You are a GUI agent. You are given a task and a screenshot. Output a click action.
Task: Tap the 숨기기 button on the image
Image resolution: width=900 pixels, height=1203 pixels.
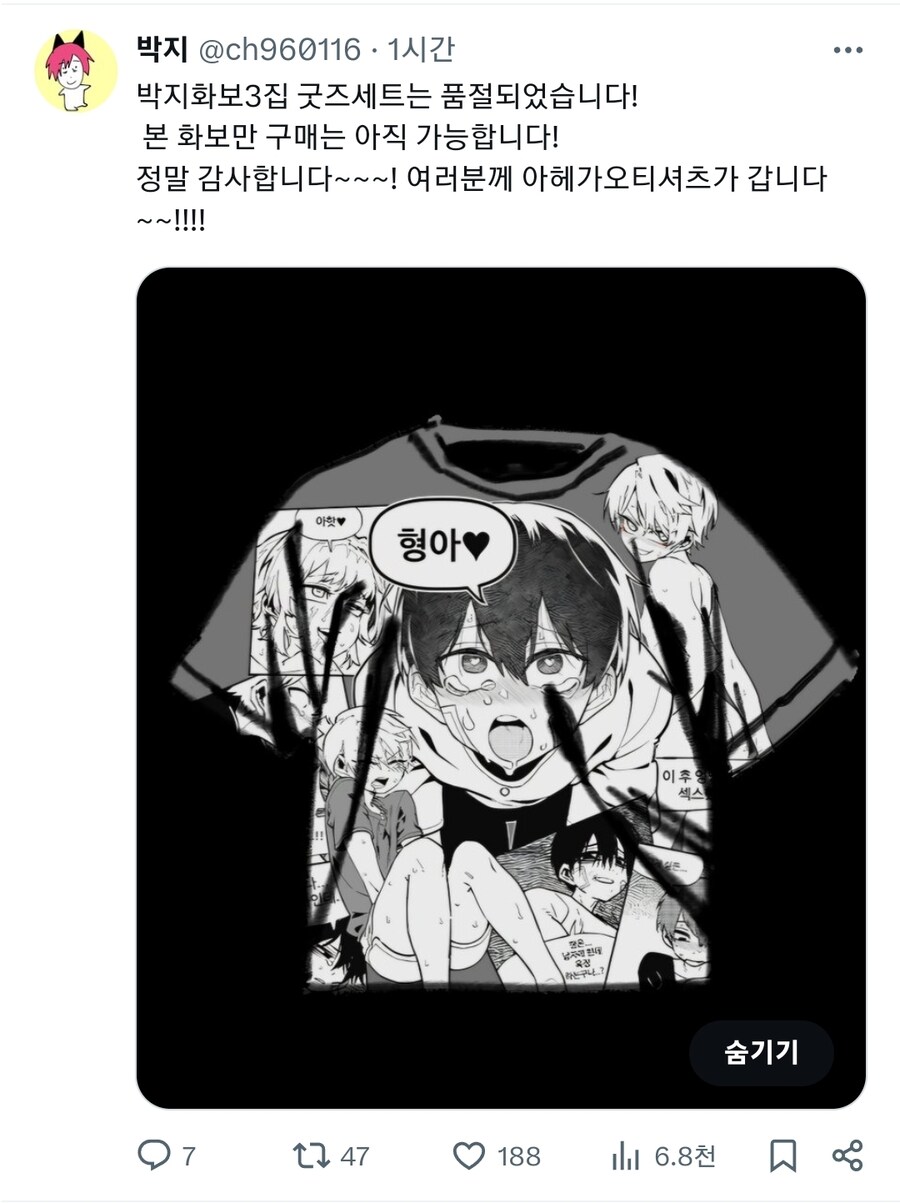[x=761, y=1052]
